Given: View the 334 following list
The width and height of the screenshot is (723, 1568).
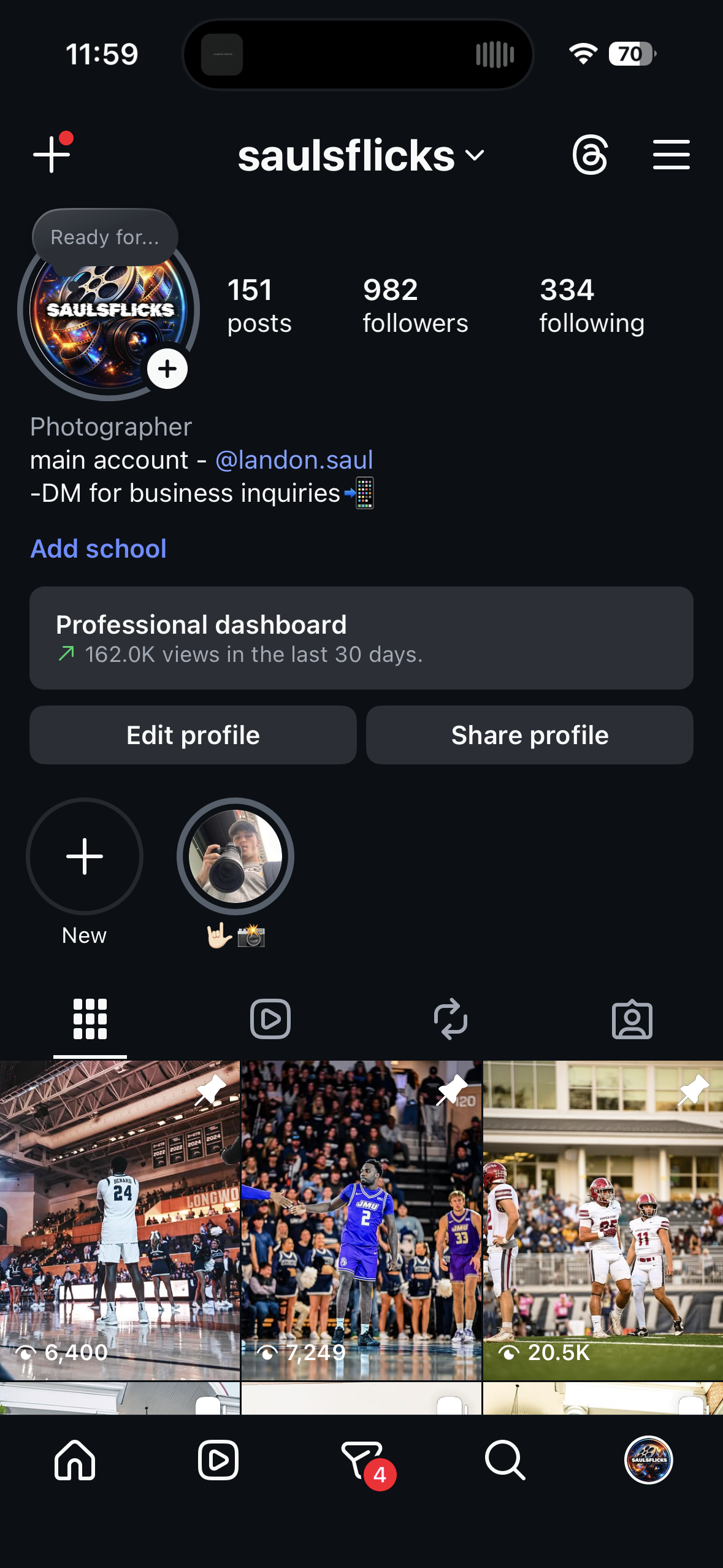Looking at the screenshot, I should click(x=591, y=306).
